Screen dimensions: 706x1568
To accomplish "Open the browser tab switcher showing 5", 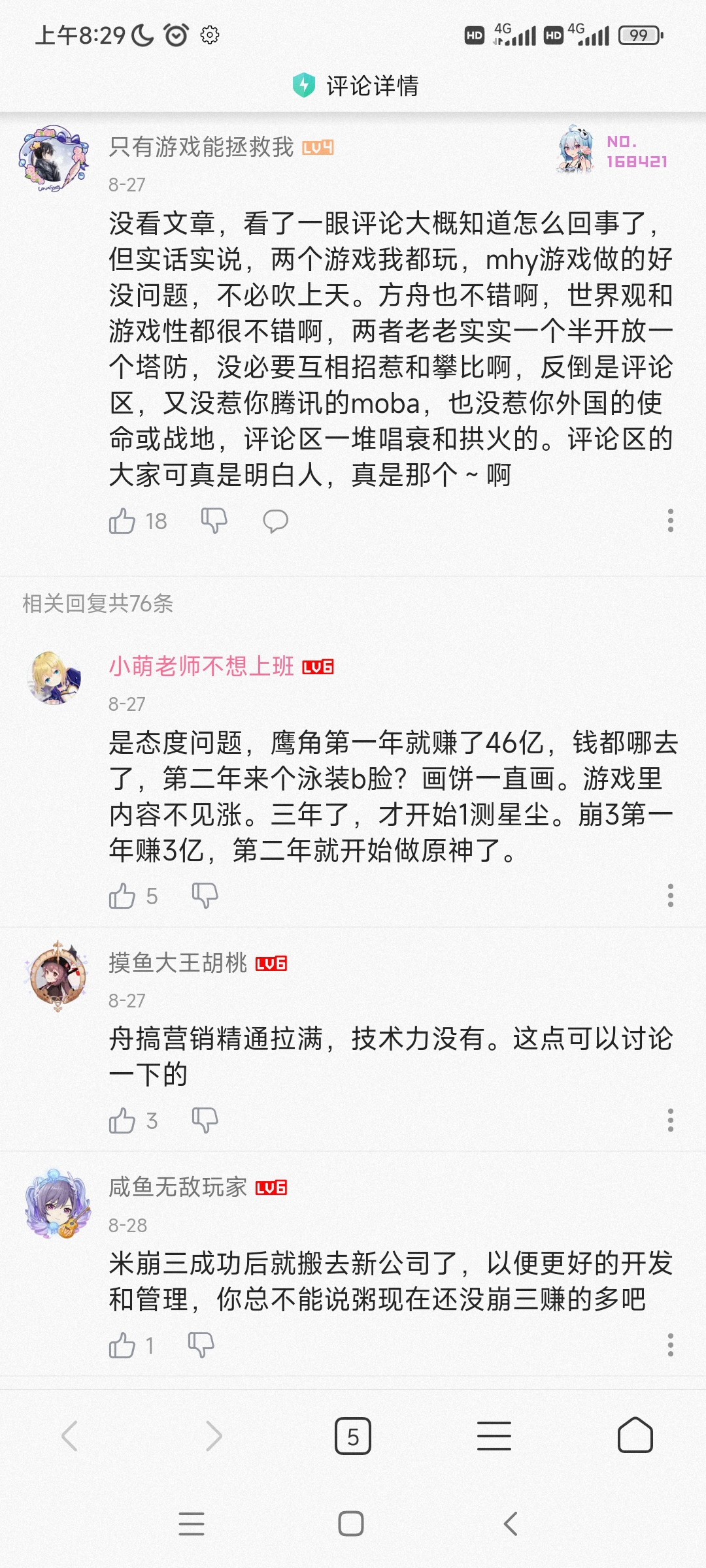I will coord(353,1436).
